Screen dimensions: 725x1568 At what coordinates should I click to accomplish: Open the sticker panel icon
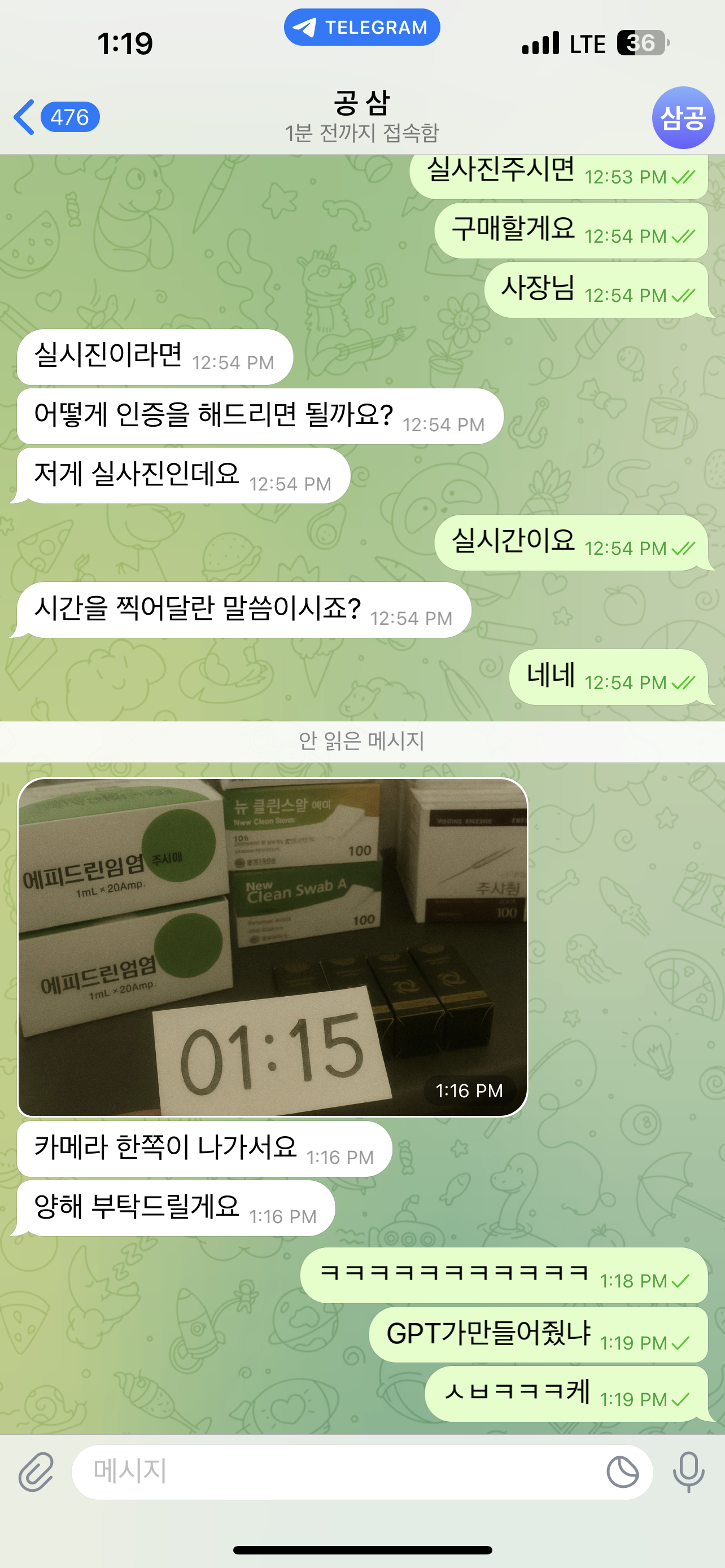(x=622, y=1473)
